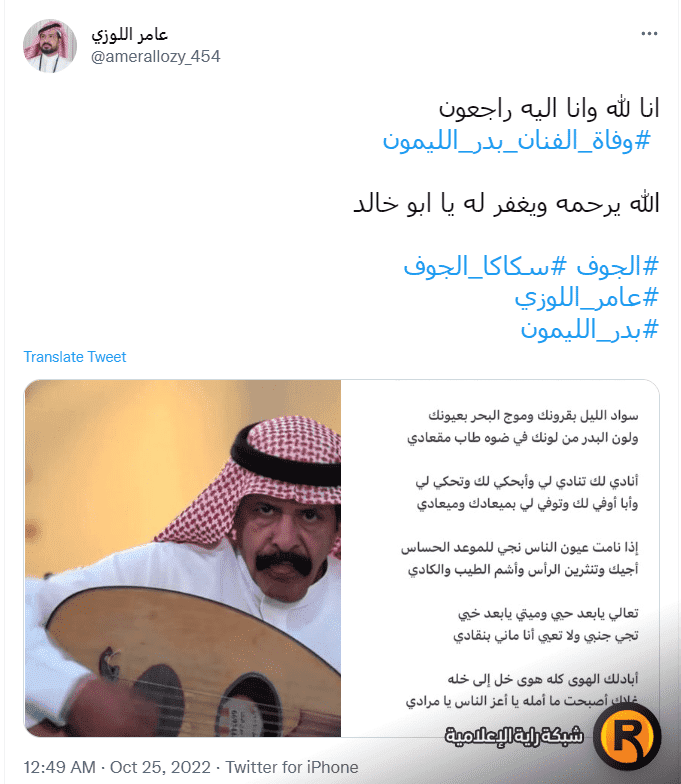Open the tweet's three-dot overflow menu
Image resolution: width=681 pixels, height=784 pixels.
tap(649, 34)
